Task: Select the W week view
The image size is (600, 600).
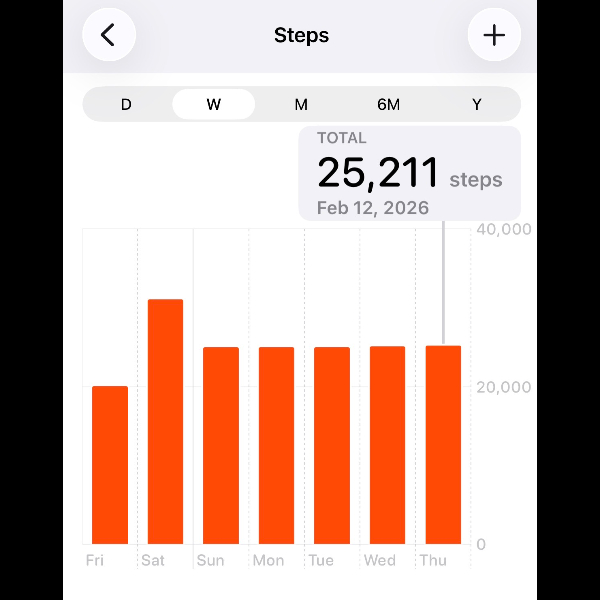Action: 214,104
